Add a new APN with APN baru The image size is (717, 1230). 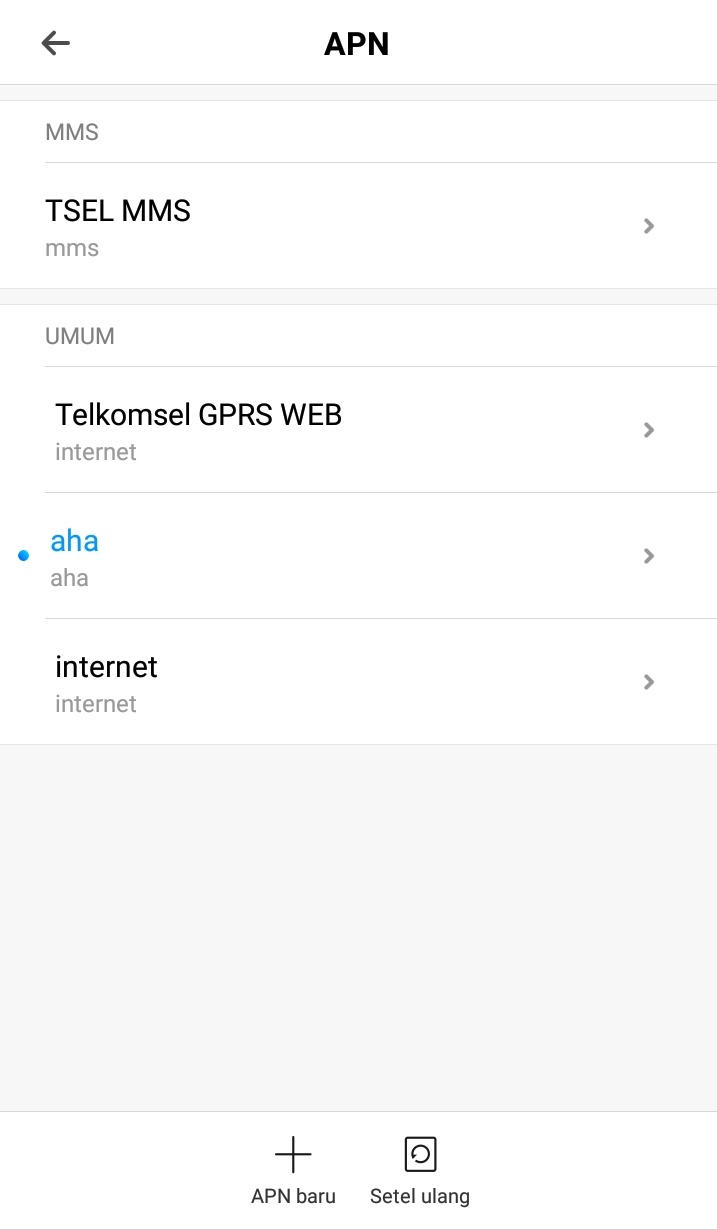click(293, 1170)
